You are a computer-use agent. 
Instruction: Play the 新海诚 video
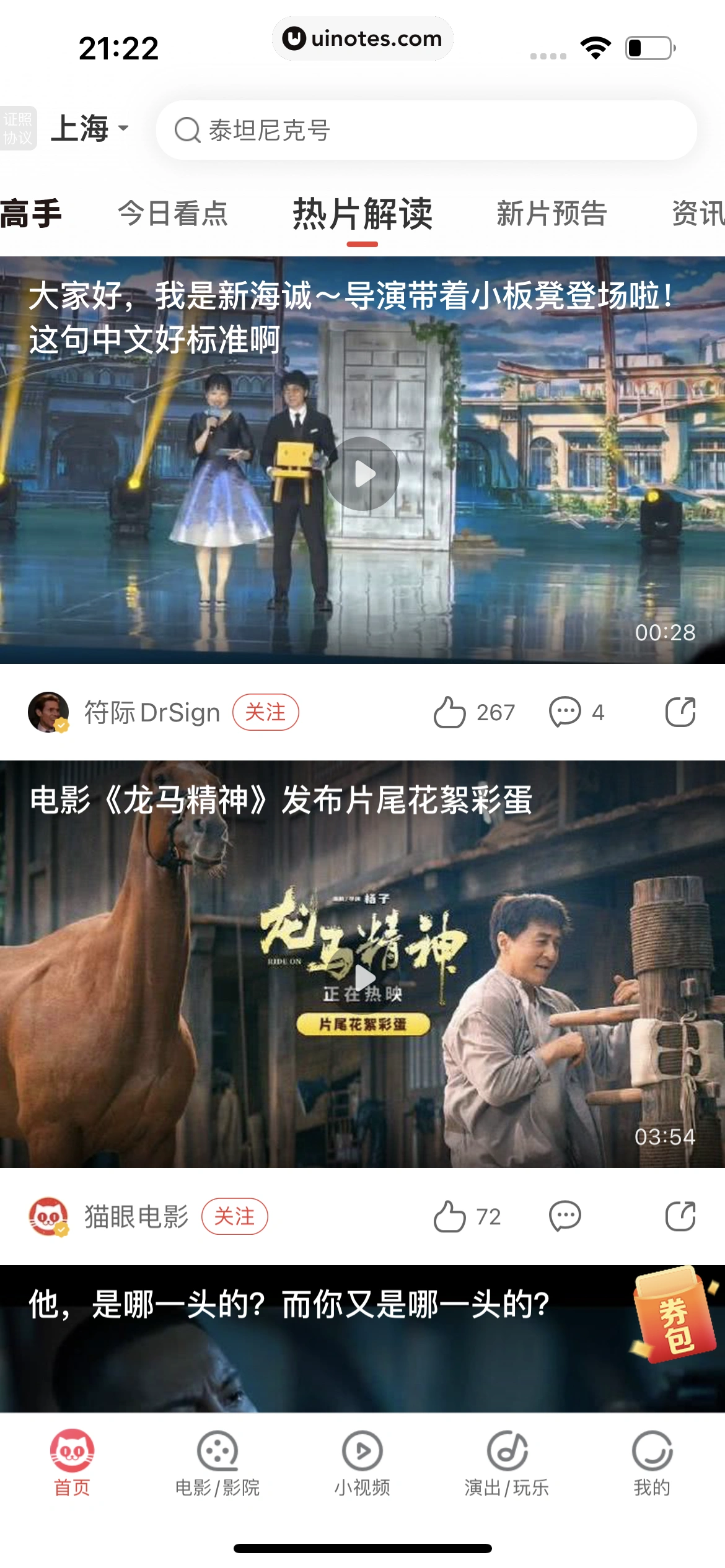point(363,474)
